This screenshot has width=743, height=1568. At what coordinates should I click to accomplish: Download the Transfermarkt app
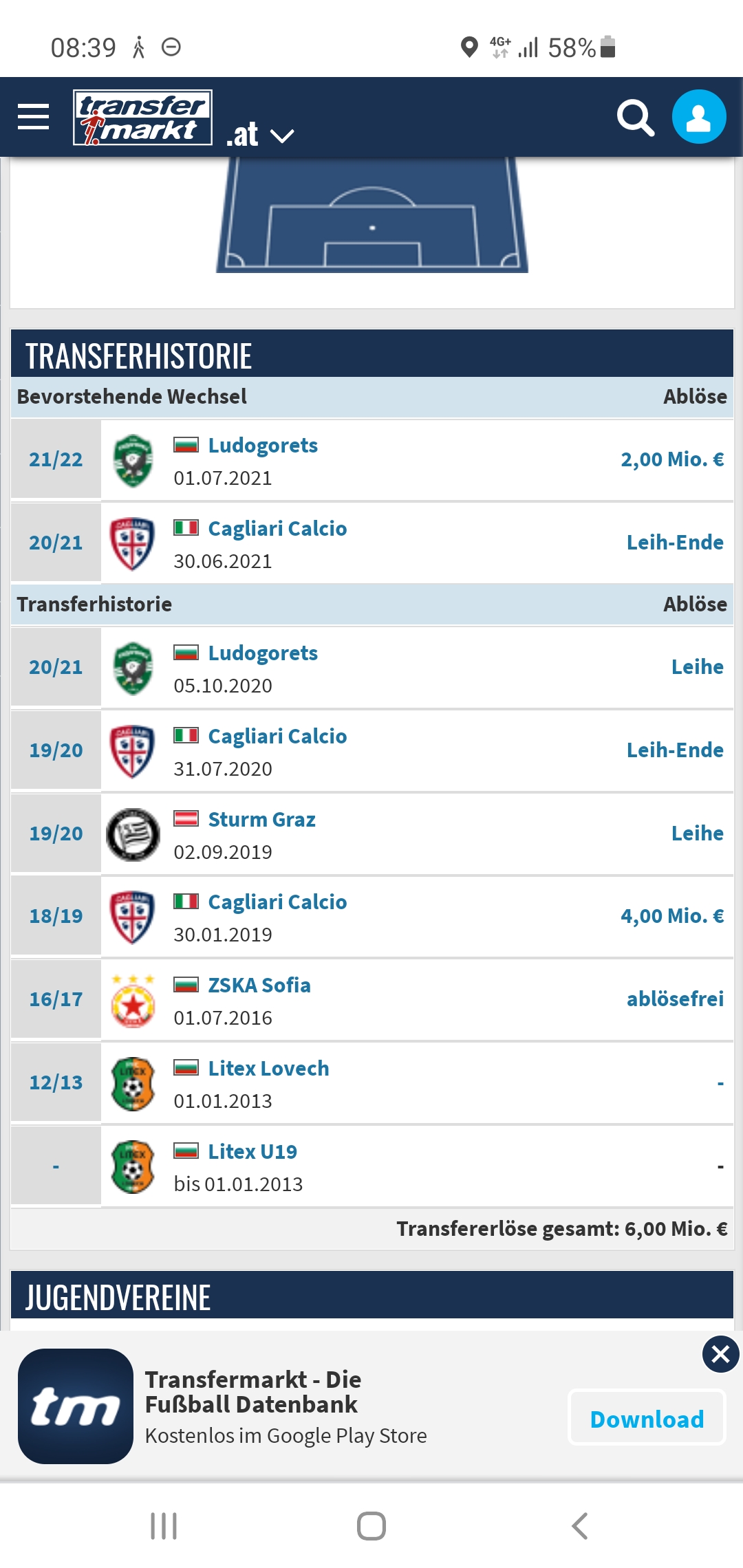647,1419
